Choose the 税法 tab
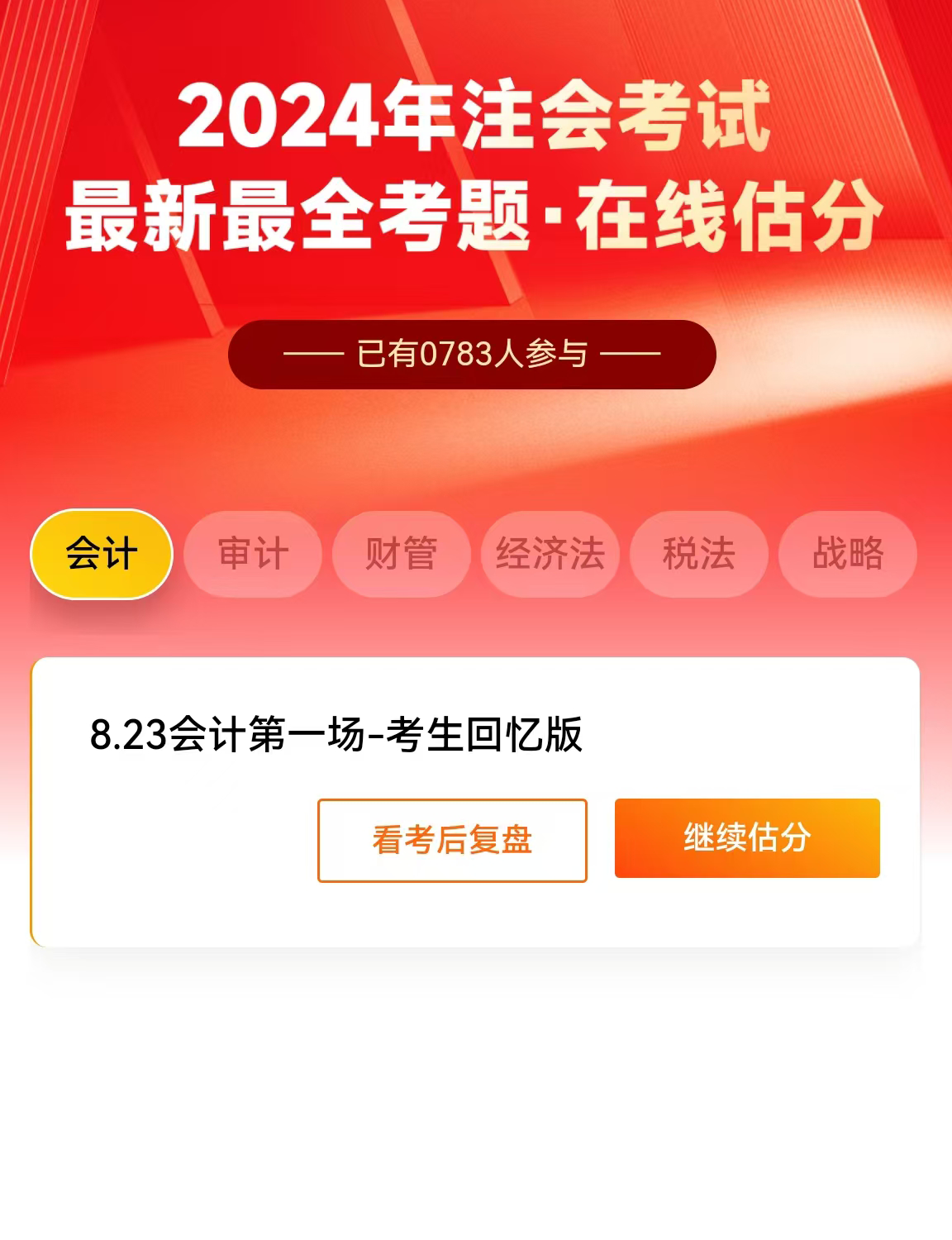The height and width of the screenshot is (1240, 952). coord(699,554)
